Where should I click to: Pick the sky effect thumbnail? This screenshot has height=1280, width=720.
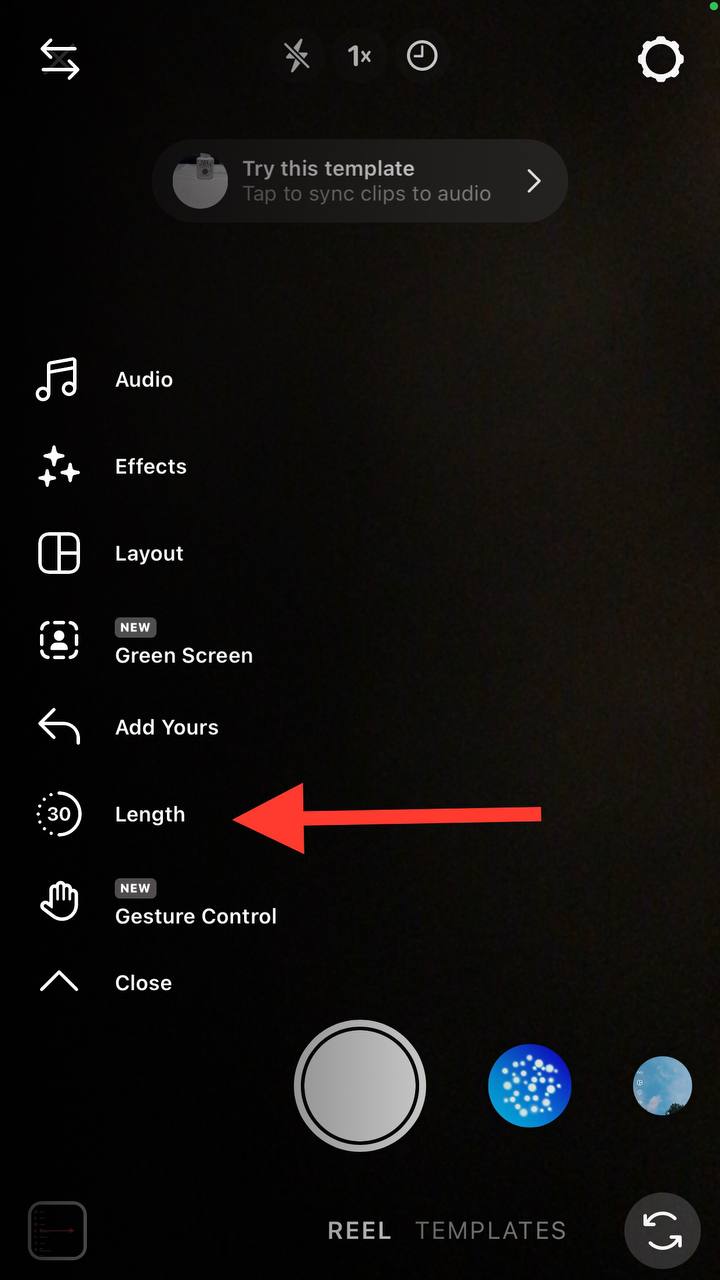pyautogui.click(x=662, y=1086)
